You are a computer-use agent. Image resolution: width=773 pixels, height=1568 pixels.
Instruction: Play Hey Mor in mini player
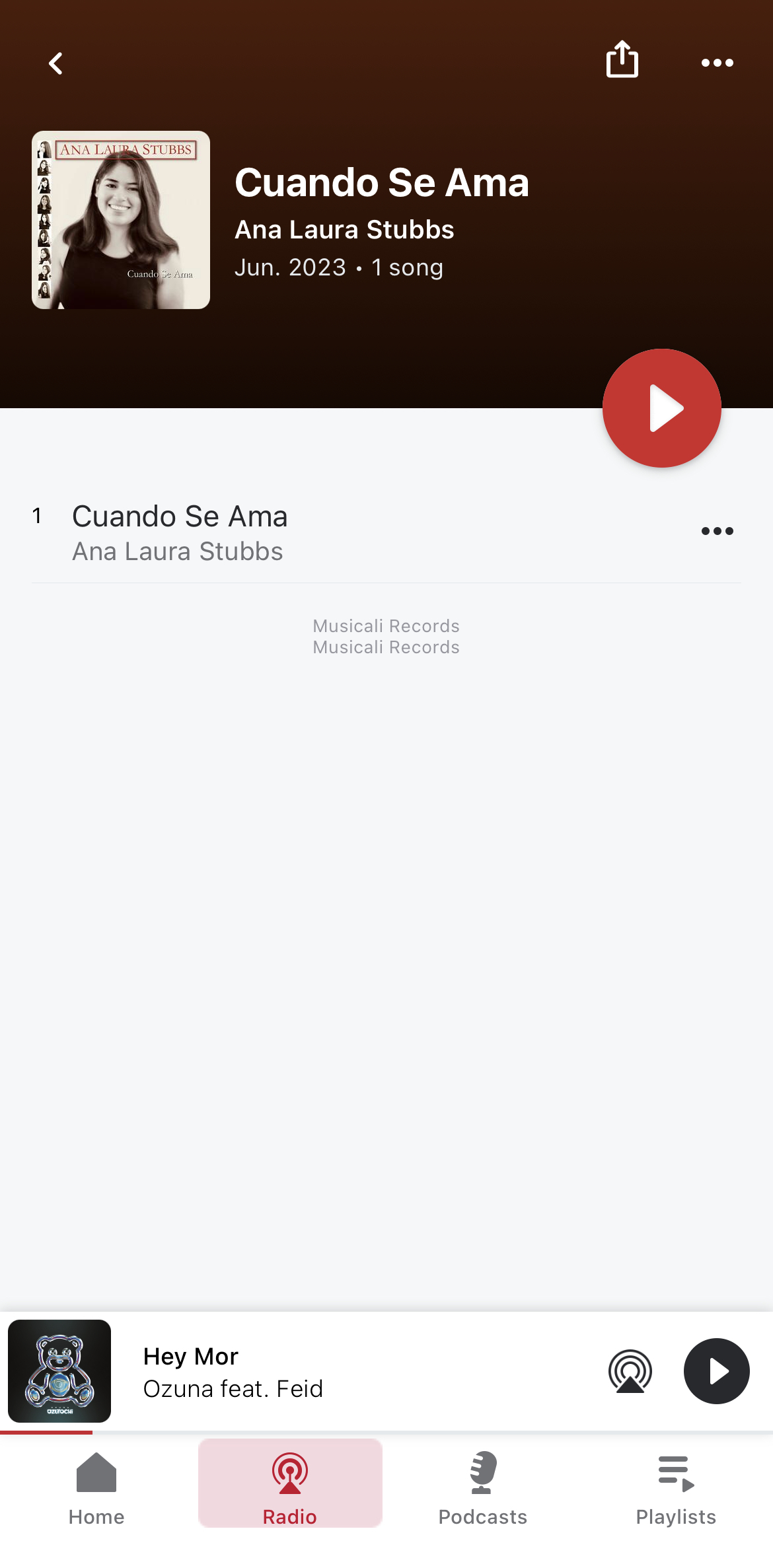716,1372
